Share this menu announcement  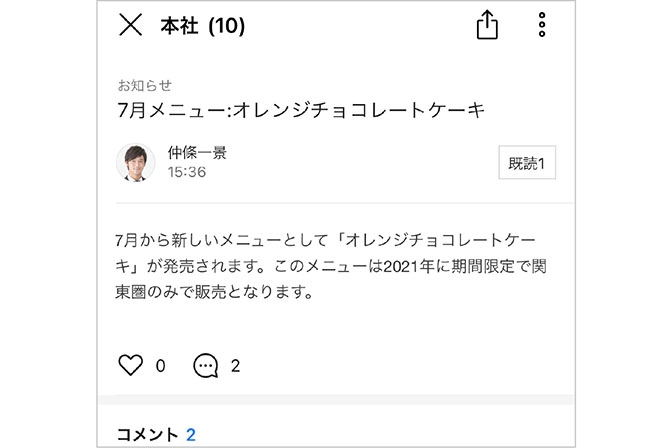(x=486, y=26)
